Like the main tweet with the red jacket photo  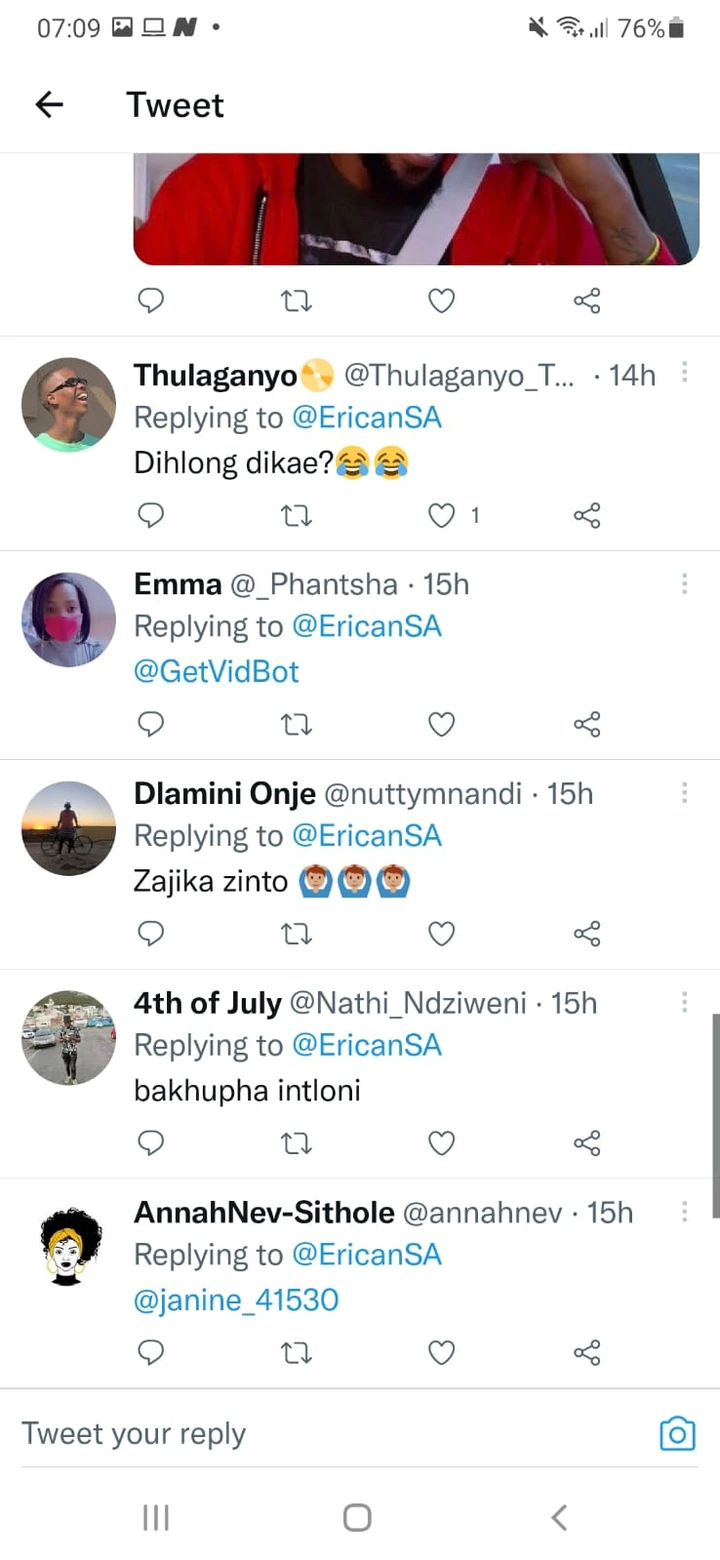click(441, 300)
